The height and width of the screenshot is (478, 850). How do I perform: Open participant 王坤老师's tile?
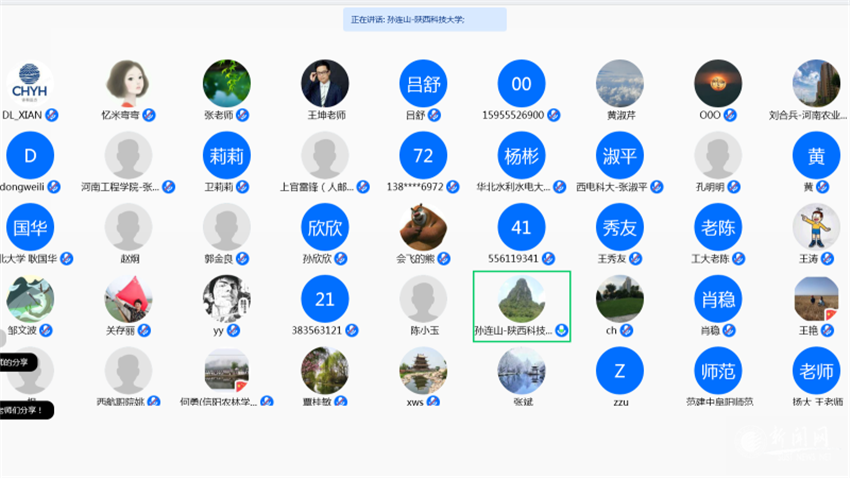(x=325, y=84)
